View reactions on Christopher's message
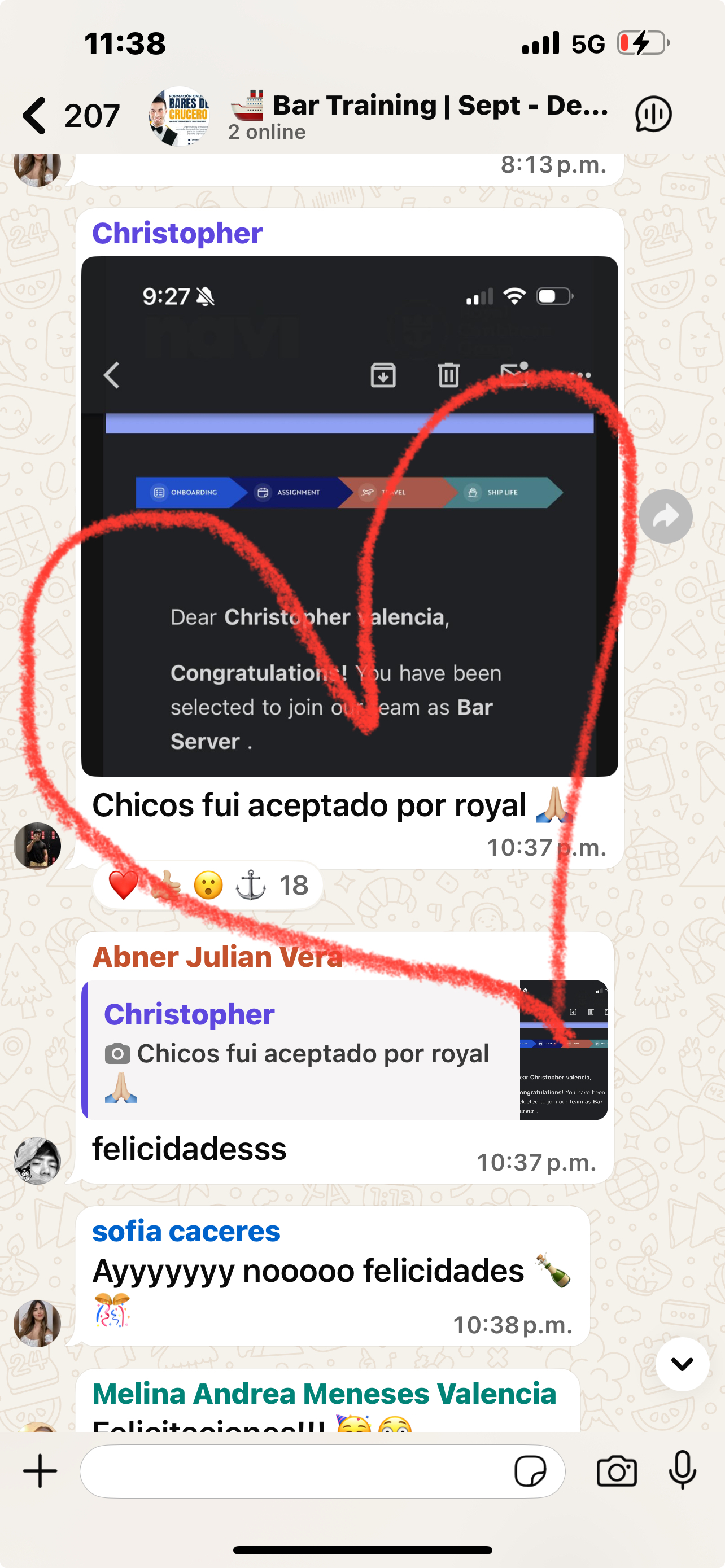Screen dimensions: 725x1568 pos(208,885)
